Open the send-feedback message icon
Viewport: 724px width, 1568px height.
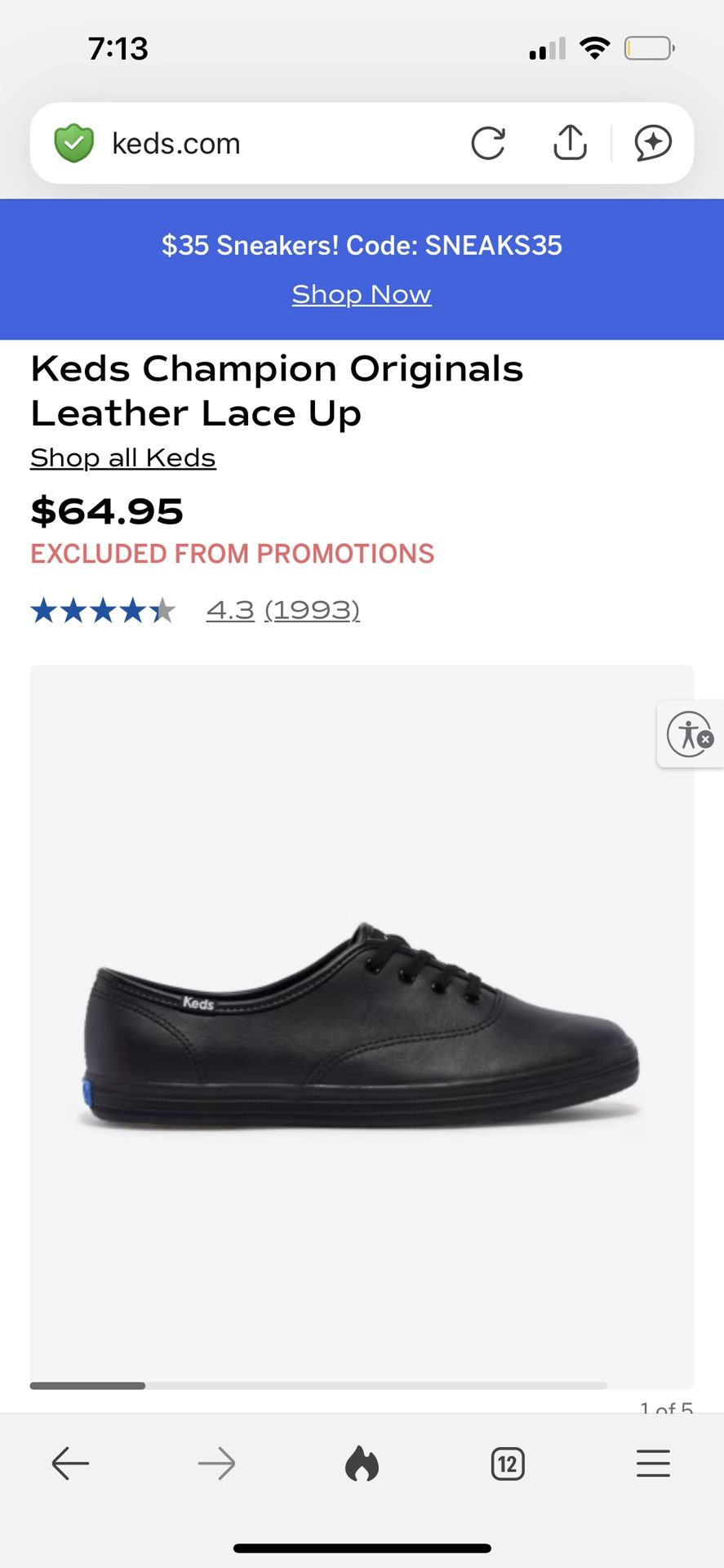tap(652, 143)
